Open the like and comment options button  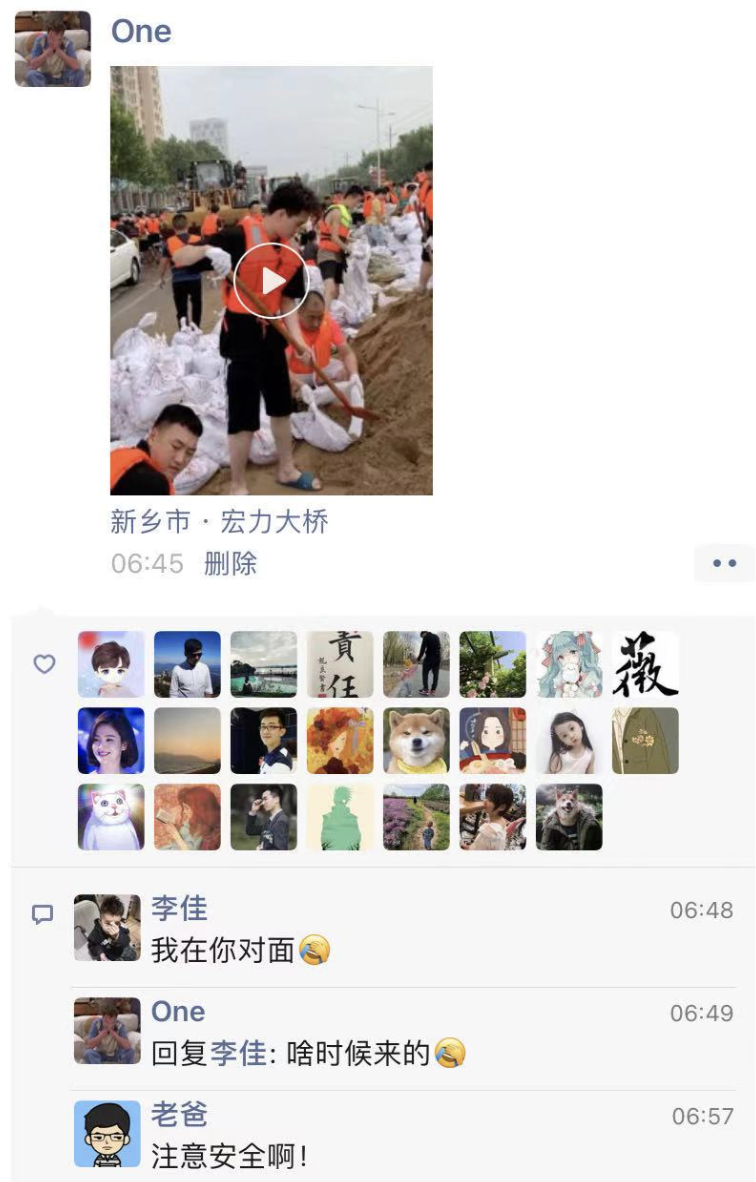[724, 564]
